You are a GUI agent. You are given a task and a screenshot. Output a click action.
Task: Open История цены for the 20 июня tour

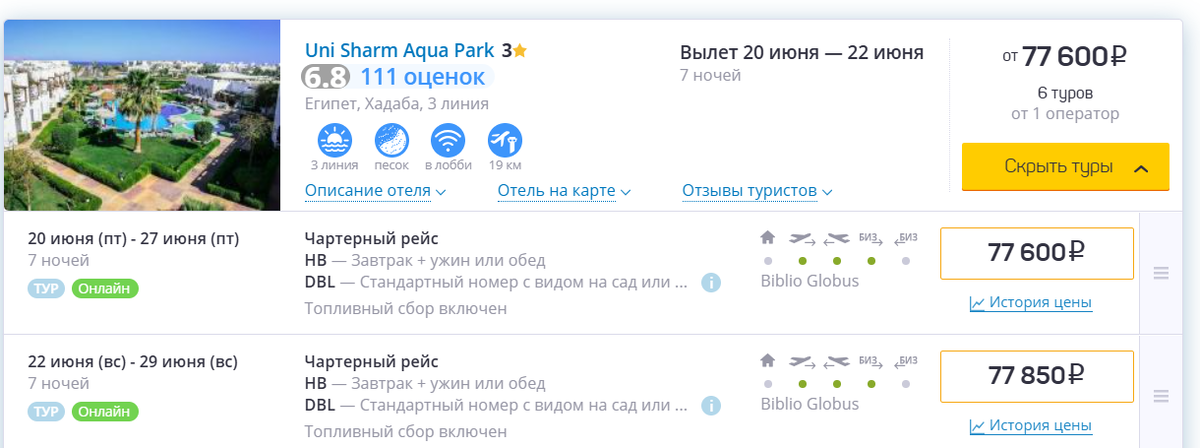click(x=1031, y=302)
